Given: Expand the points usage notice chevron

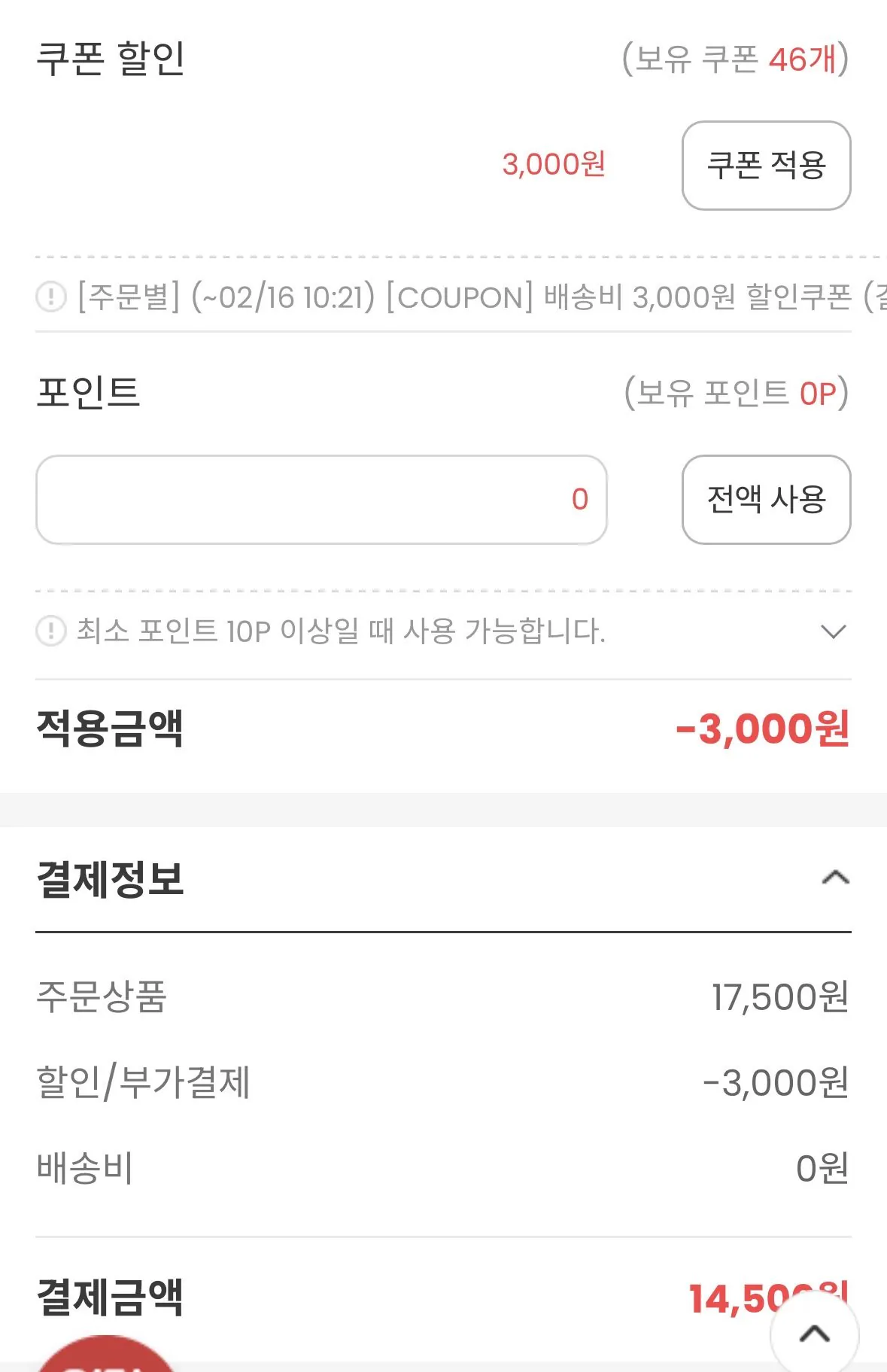Looking at the screenshot, I should [x=832, y=632].
